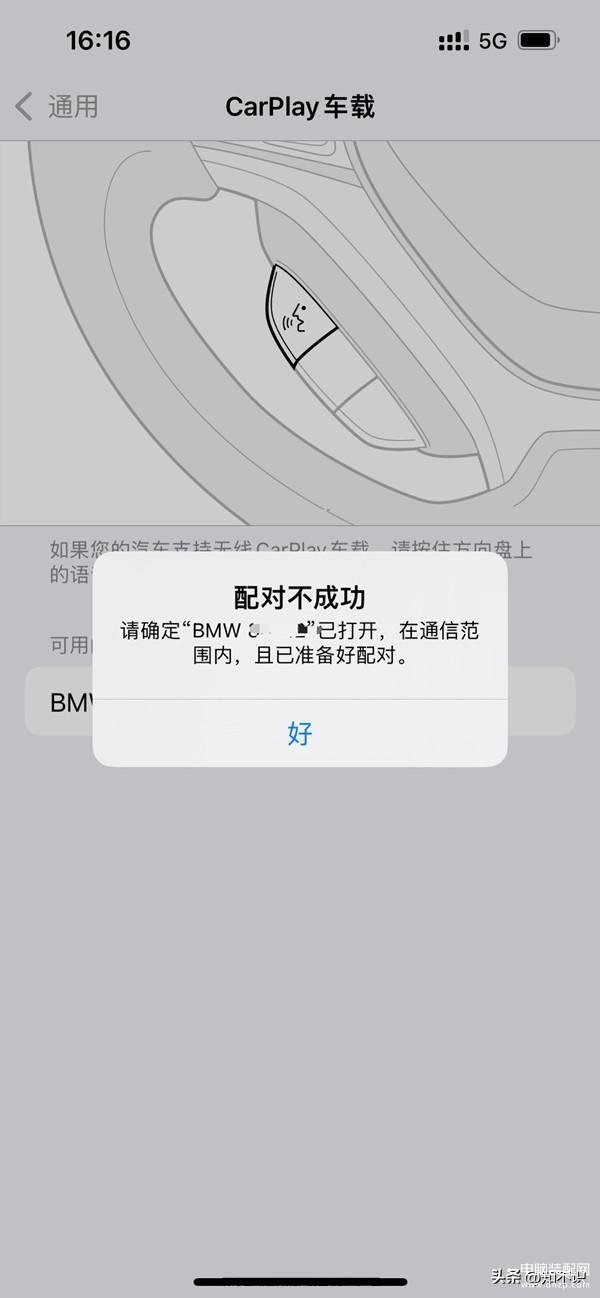Tap 好 to dismiss the pairing failed alert
The image size is (600, 1298).
click(x=300, y=734)
